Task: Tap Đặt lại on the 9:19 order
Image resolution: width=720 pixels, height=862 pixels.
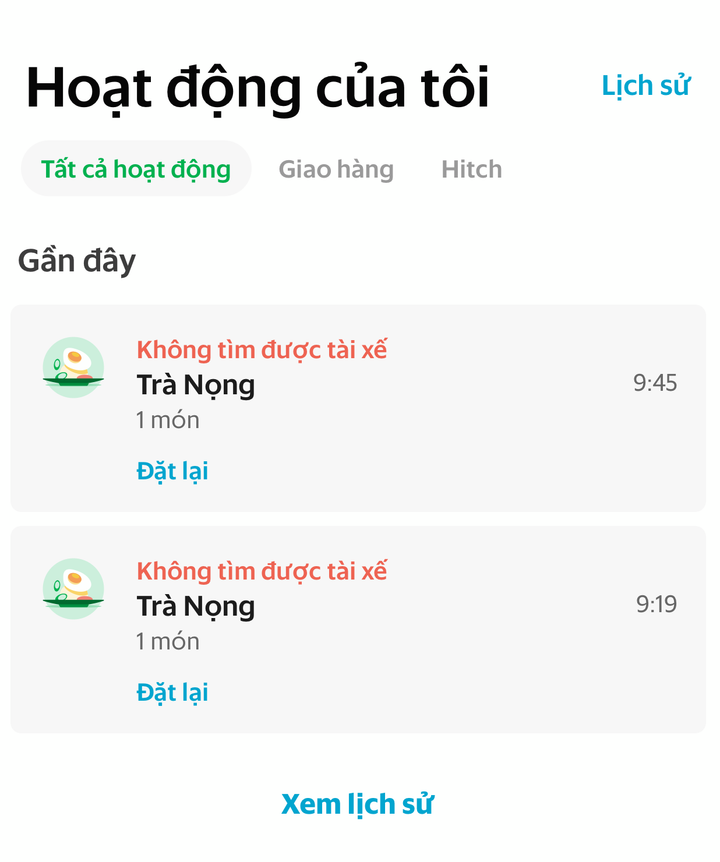Action: point(172,692)
